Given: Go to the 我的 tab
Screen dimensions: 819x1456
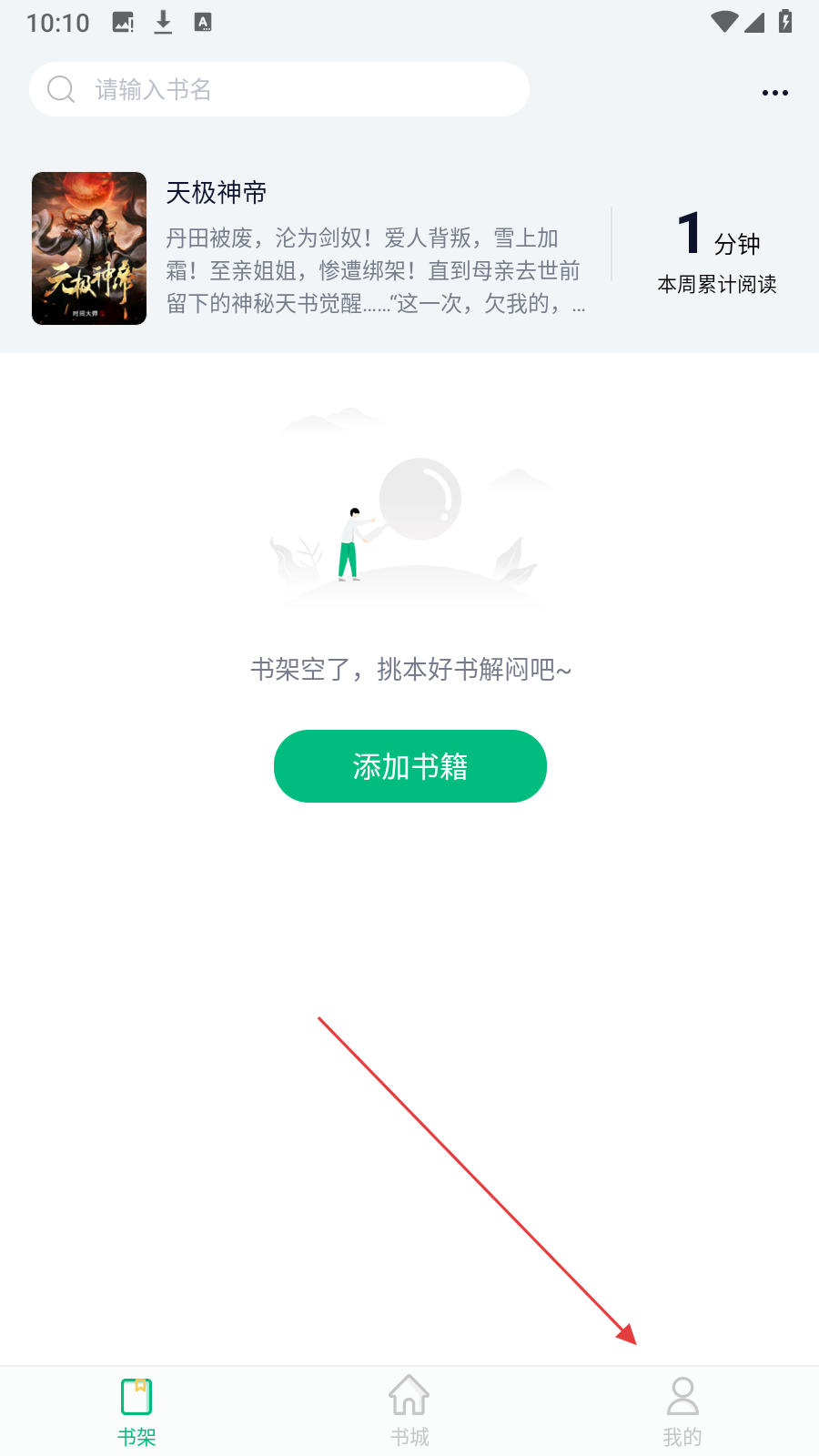Looking at the screenshot, I should click(x=682, y=1410).
